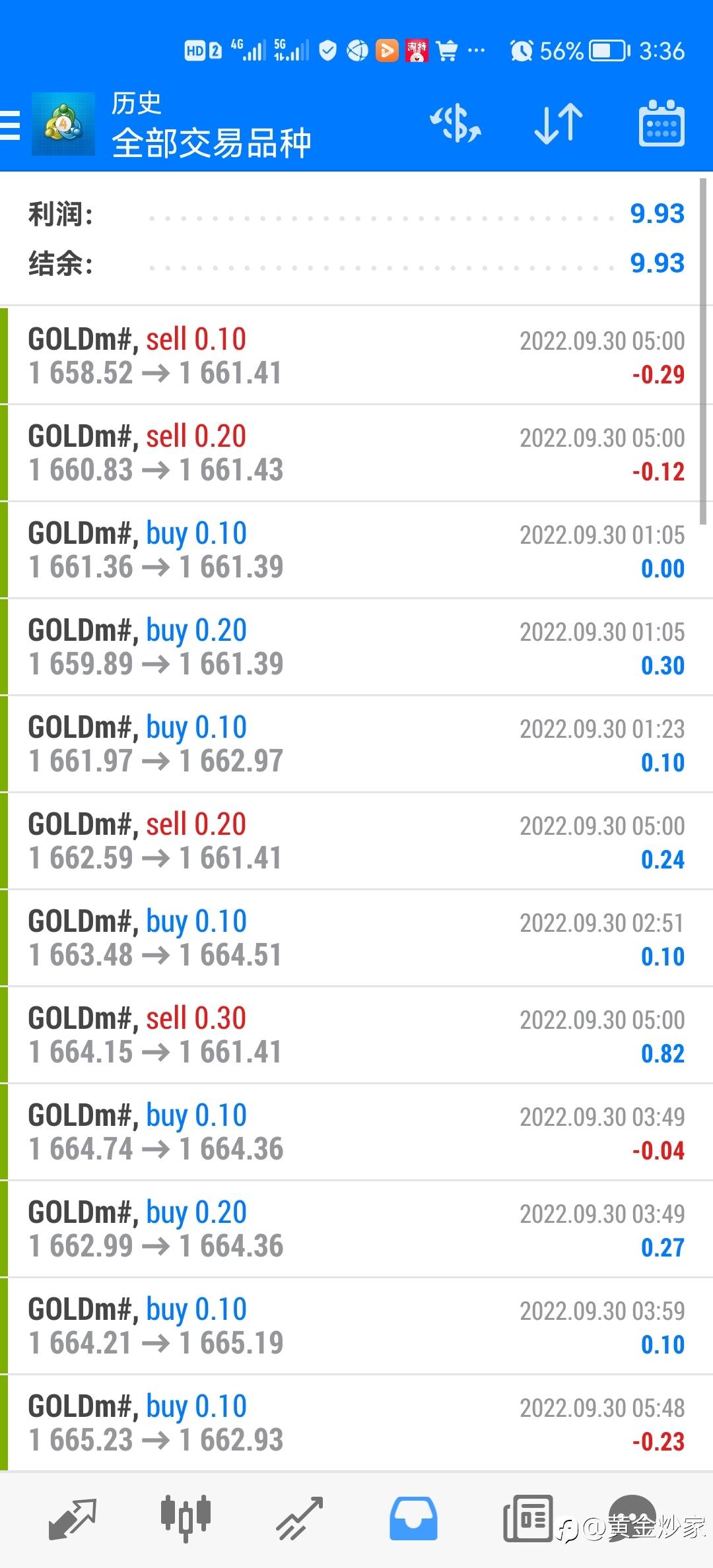Open the sell 0.10 trade at 1 658.52
713x1568 pixels.
point(356,356)
